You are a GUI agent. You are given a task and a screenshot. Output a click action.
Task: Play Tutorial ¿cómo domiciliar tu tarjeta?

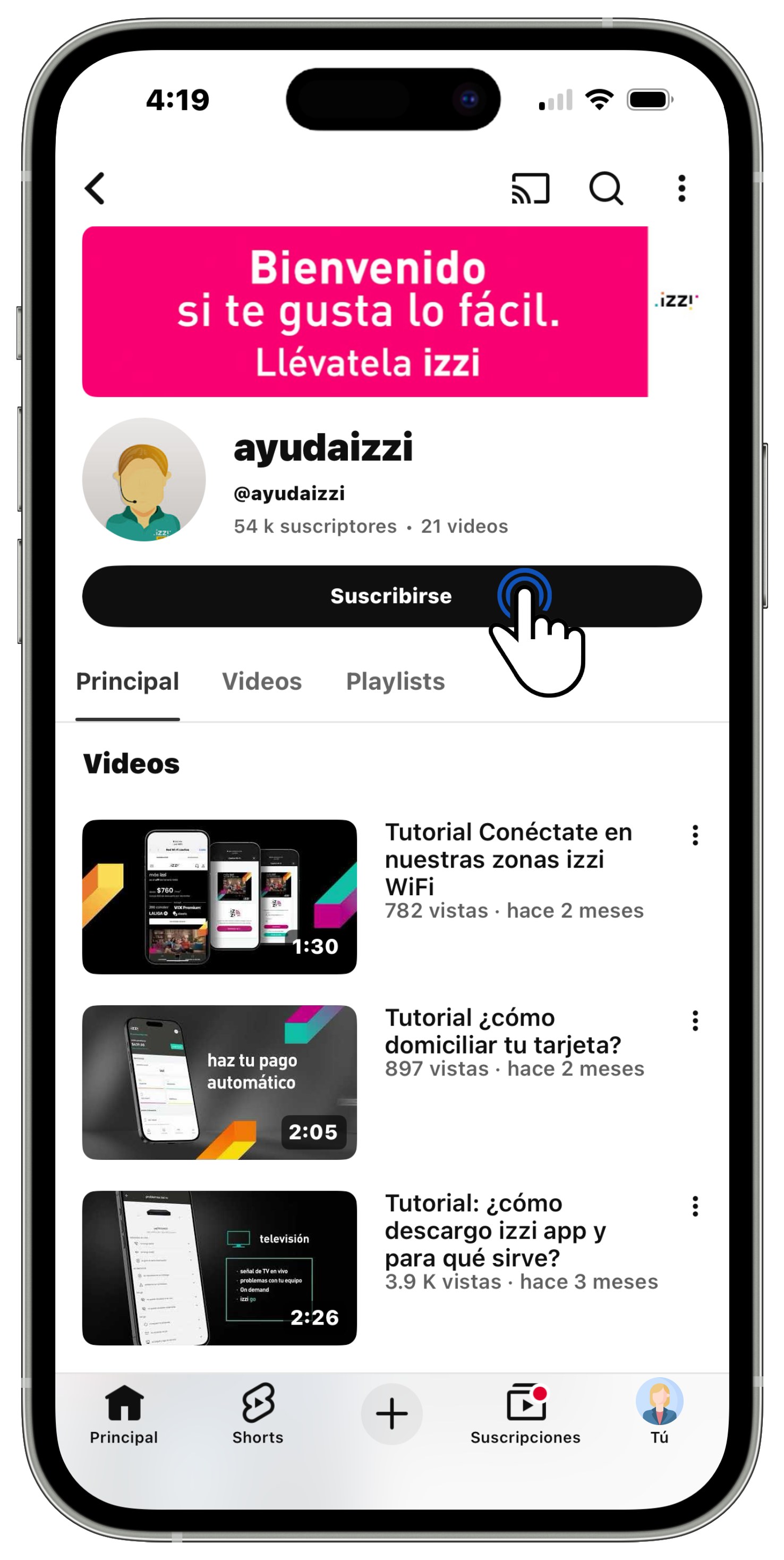(x=219, y=1082)
